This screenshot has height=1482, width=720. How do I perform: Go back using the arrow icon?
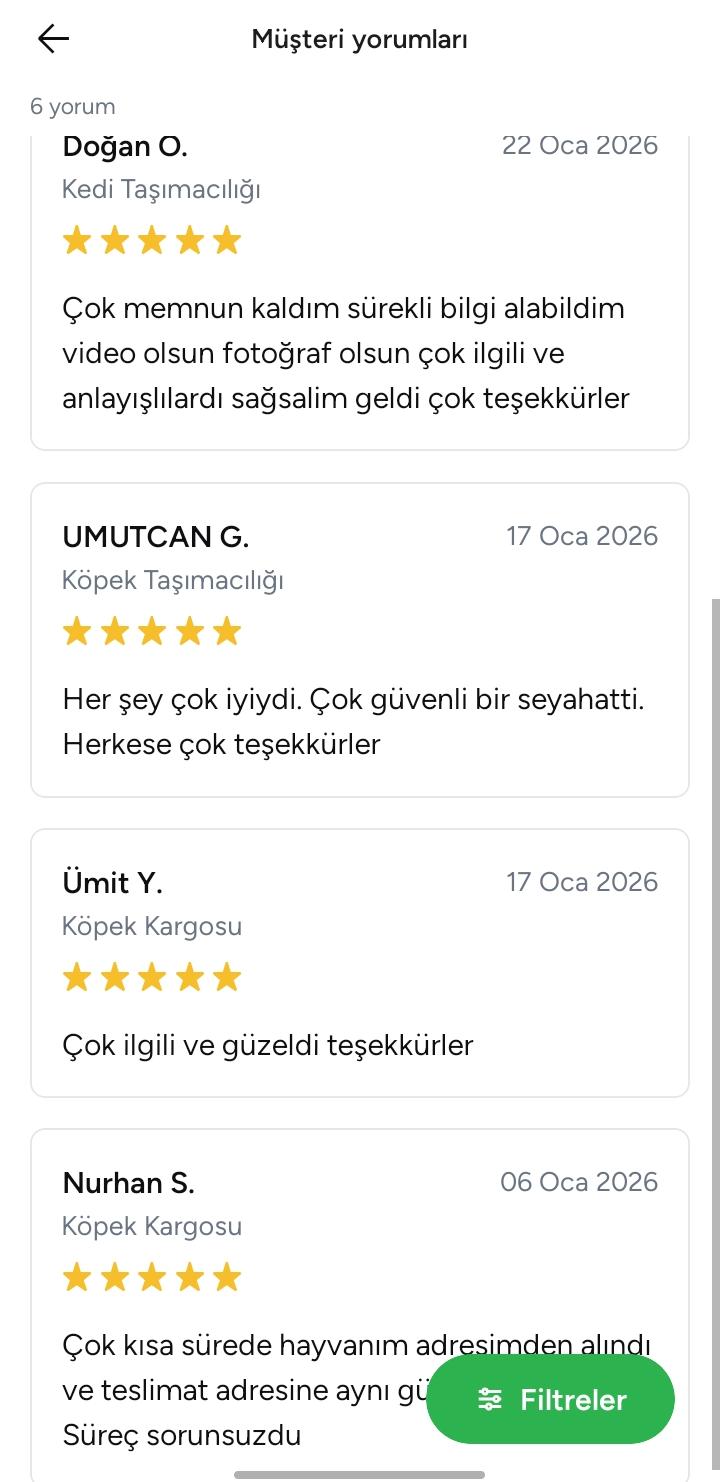pyautogui.click(x=53, y=39)
